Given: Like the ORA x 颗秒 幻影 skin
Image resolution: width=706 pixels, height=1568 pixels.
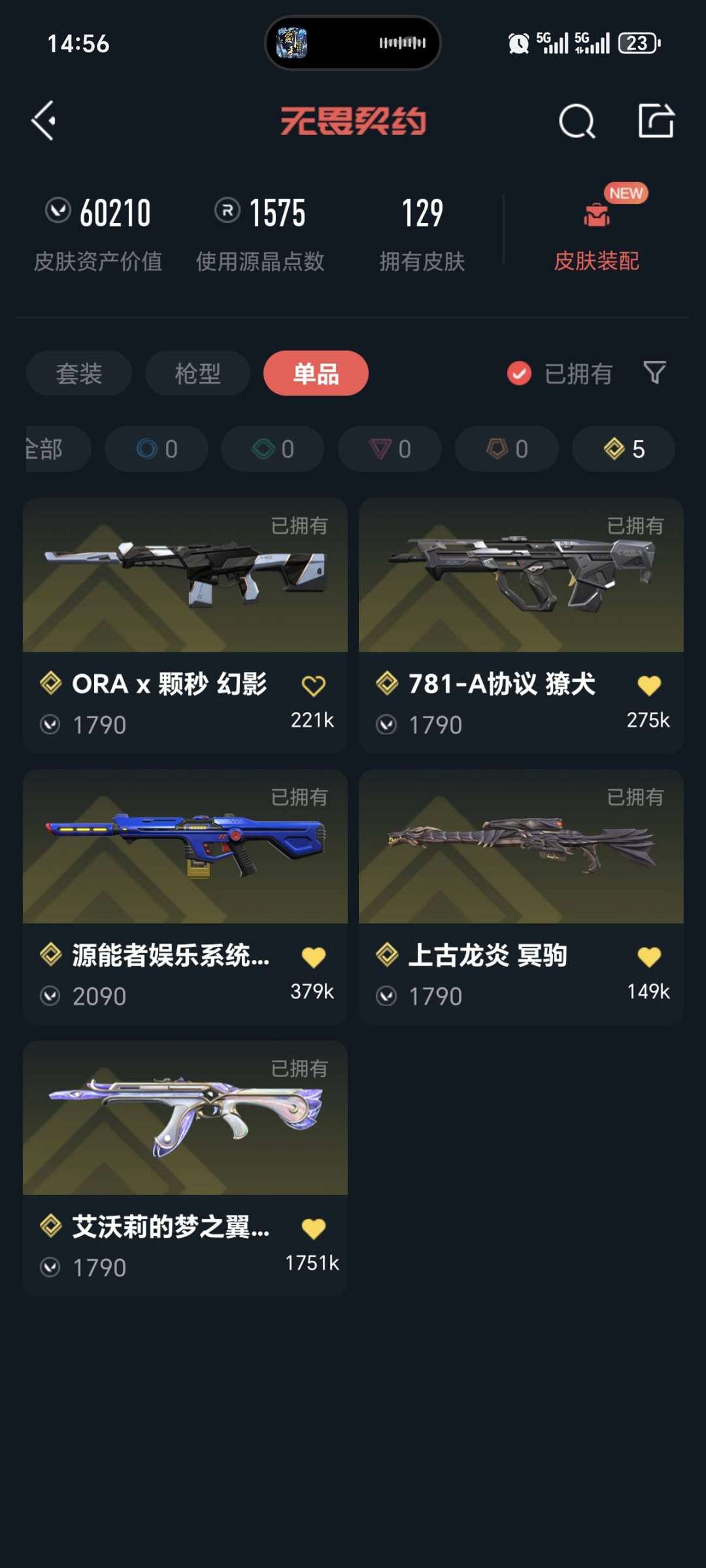Looking at the screenshot, I should pos(313,685).
